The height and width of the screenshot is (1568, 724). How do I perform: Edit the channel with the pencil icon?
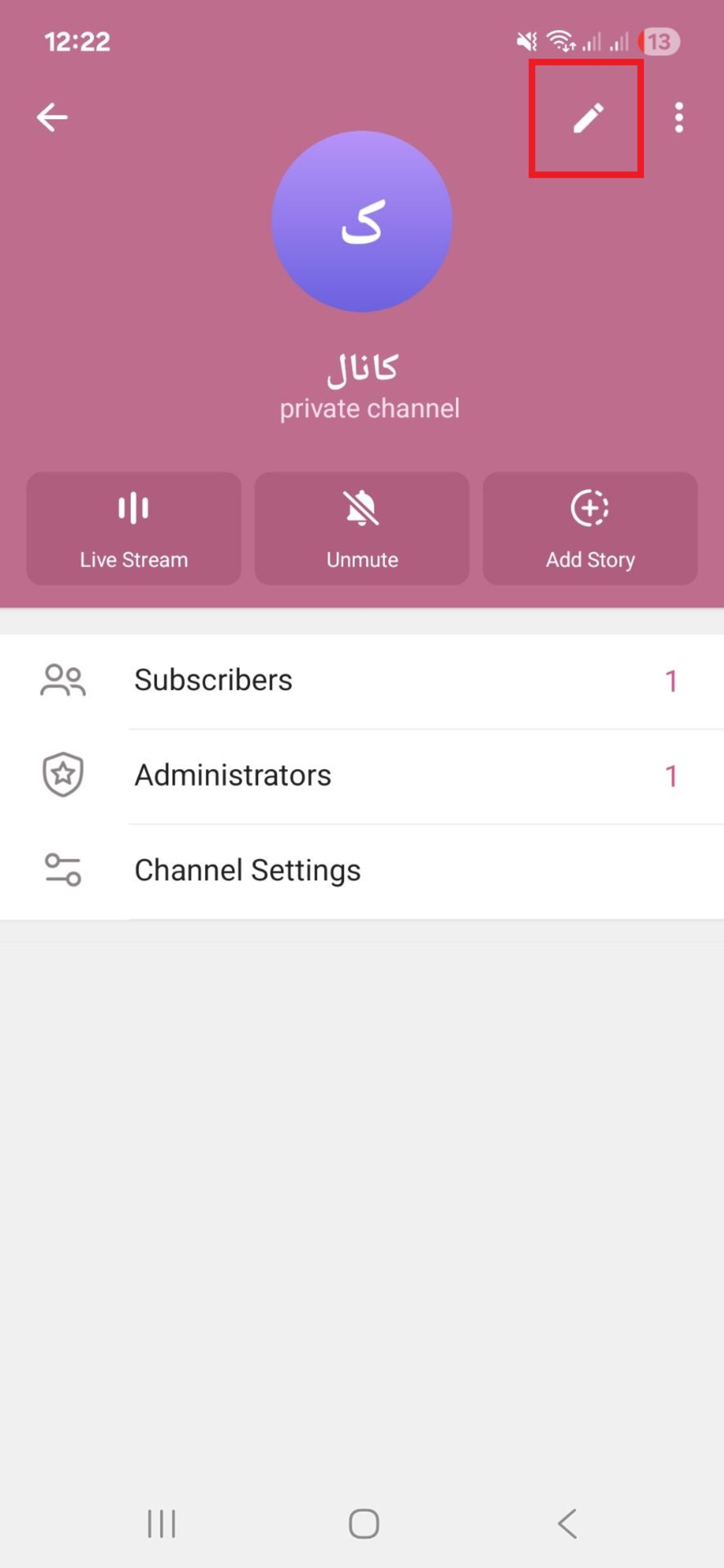click(x=587, y=118)
